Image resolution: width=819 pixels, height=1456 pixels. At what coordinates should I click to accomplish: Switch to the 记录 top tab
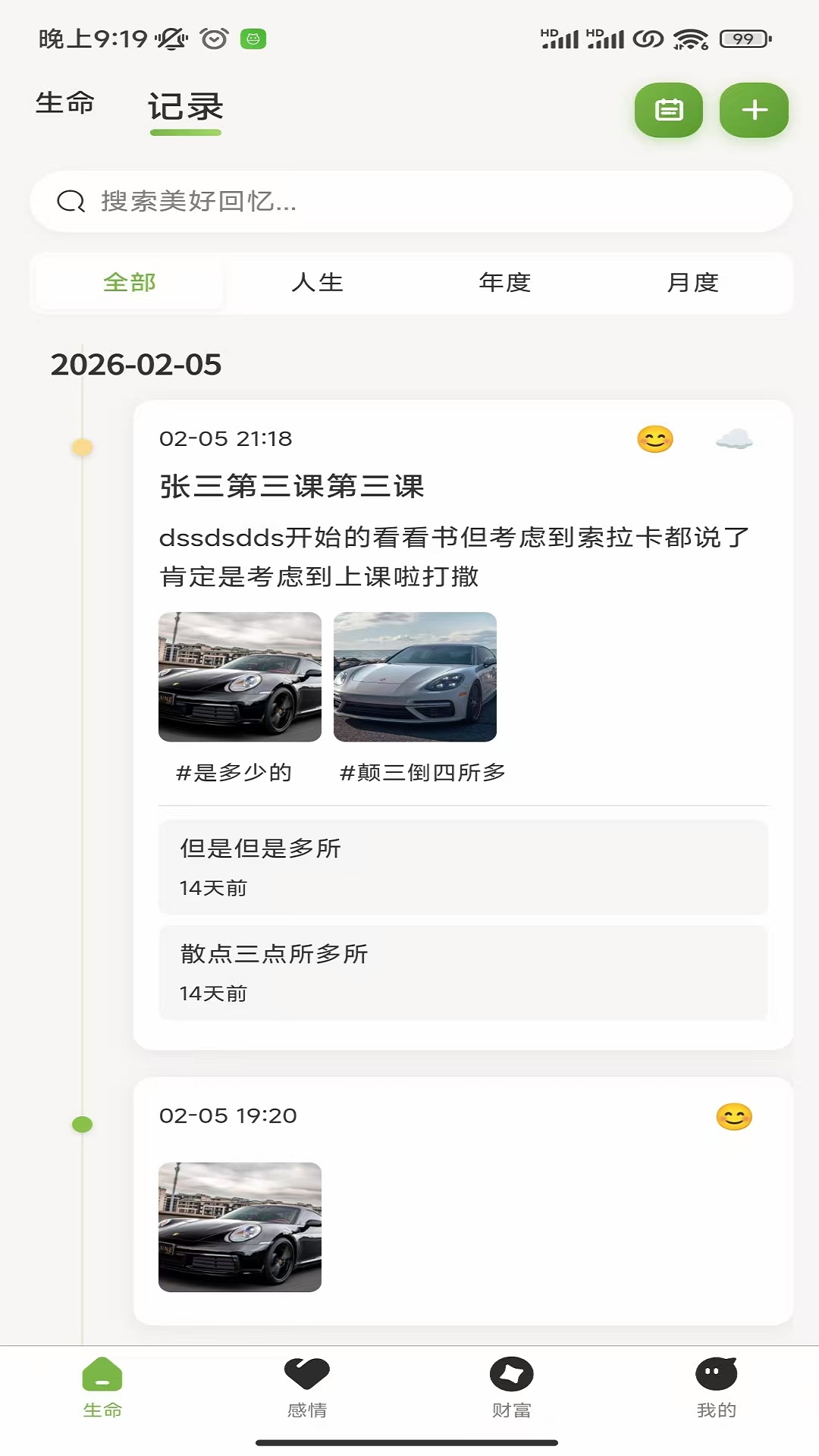187,106
